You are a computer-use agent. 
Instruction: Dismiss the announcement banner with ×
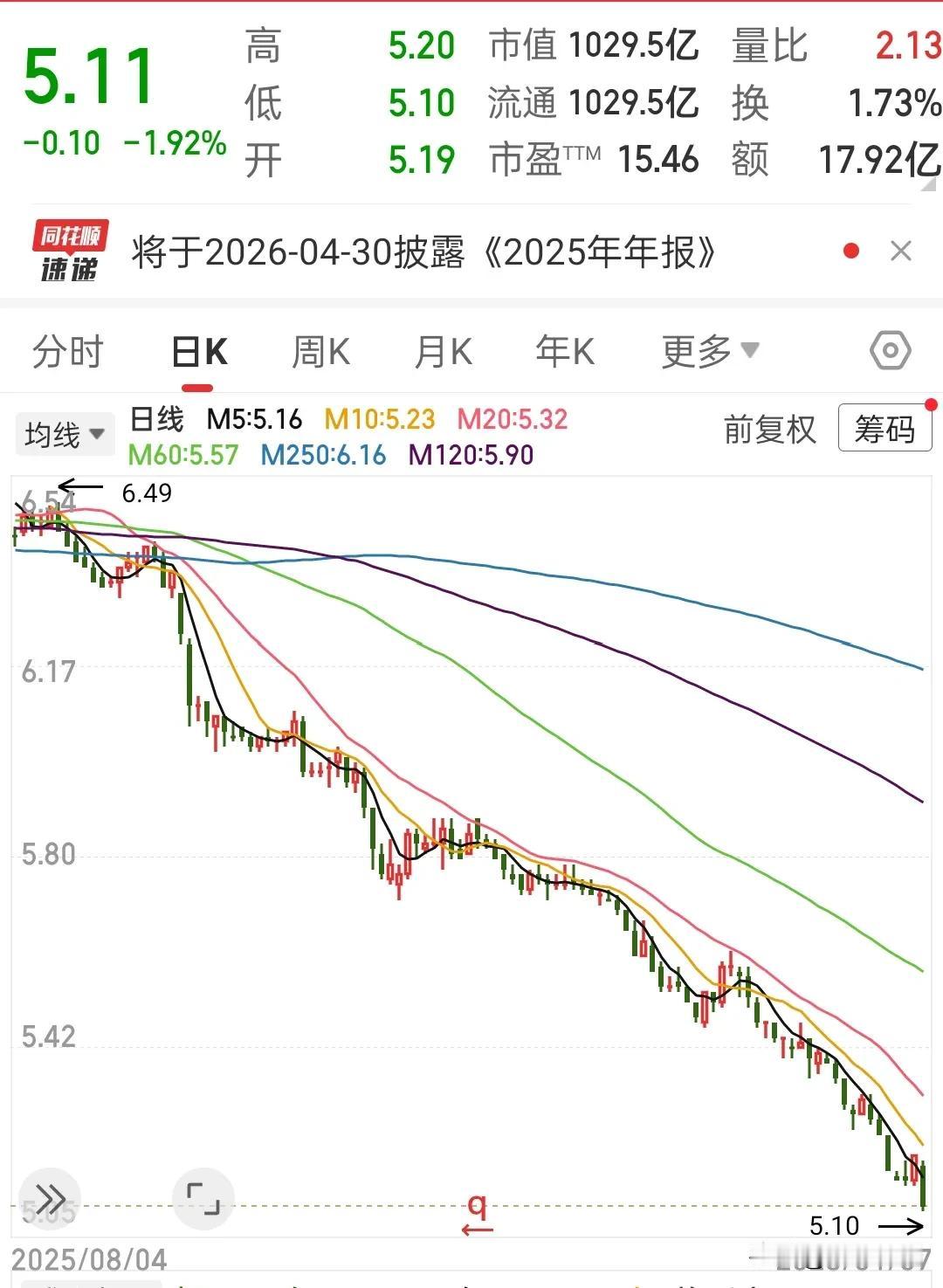(901, 251)
